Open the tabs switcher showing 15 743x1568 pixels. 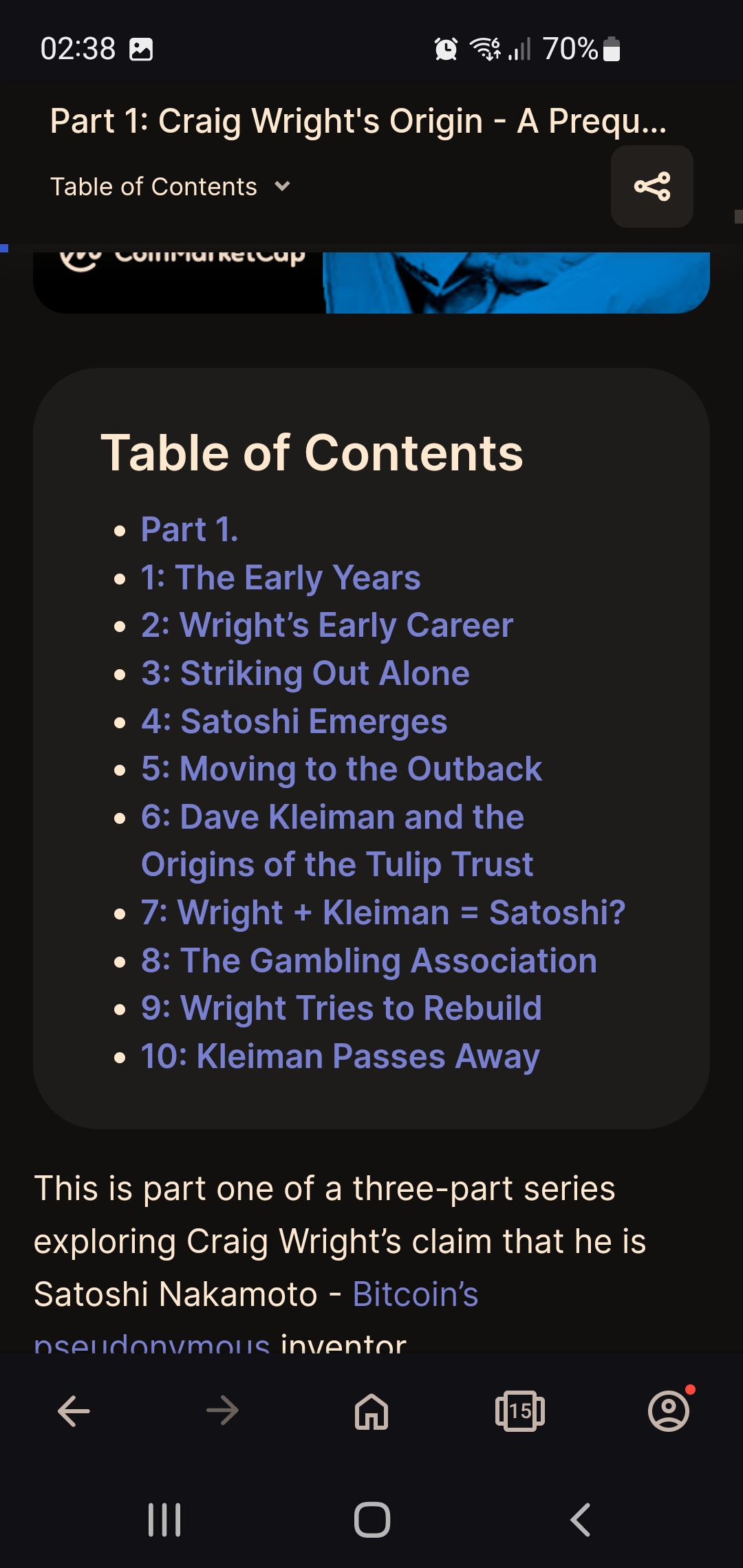pos(520,1411)
